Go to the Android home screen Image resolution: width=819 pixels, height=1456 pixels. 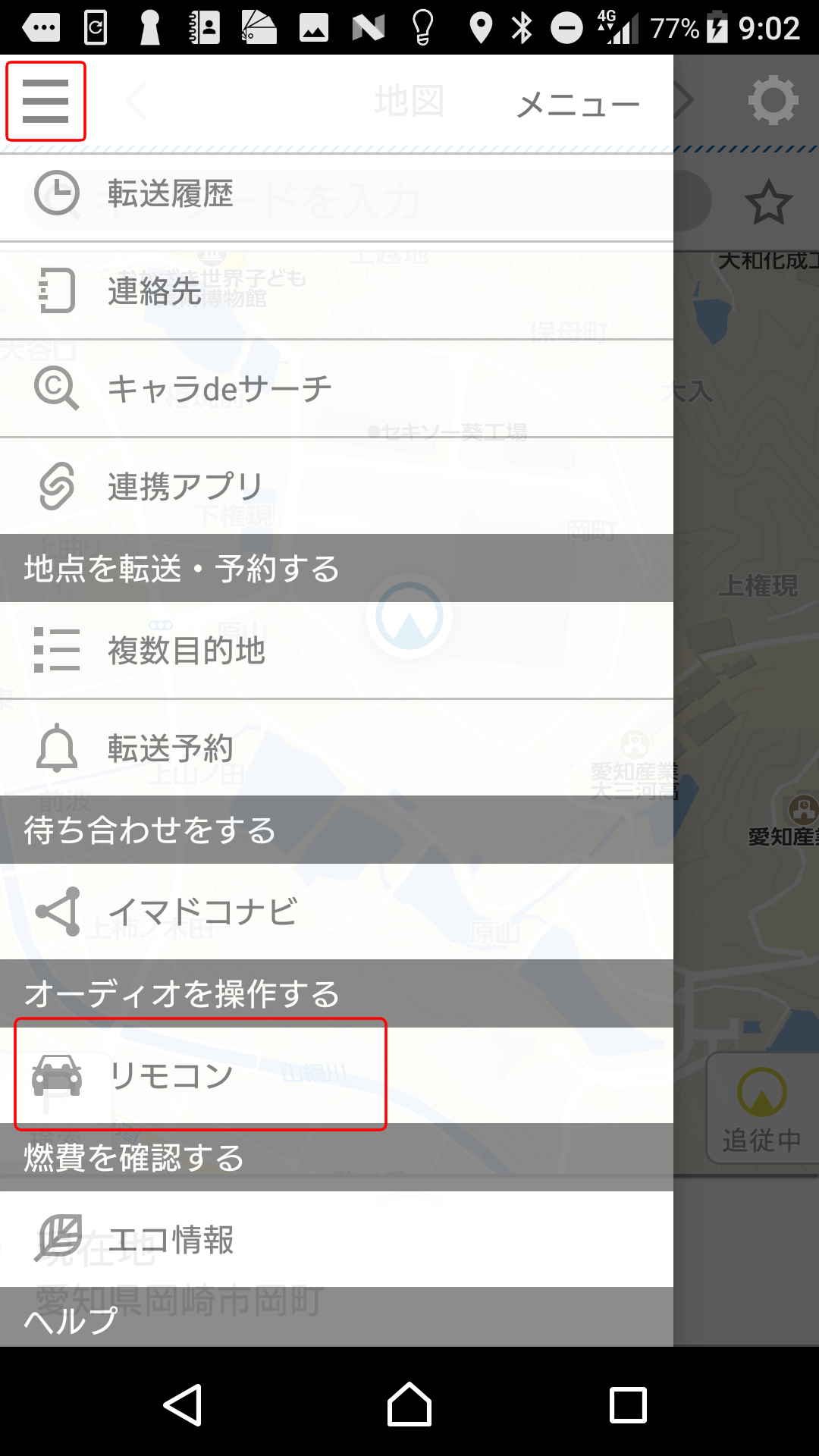[409, 1405]
